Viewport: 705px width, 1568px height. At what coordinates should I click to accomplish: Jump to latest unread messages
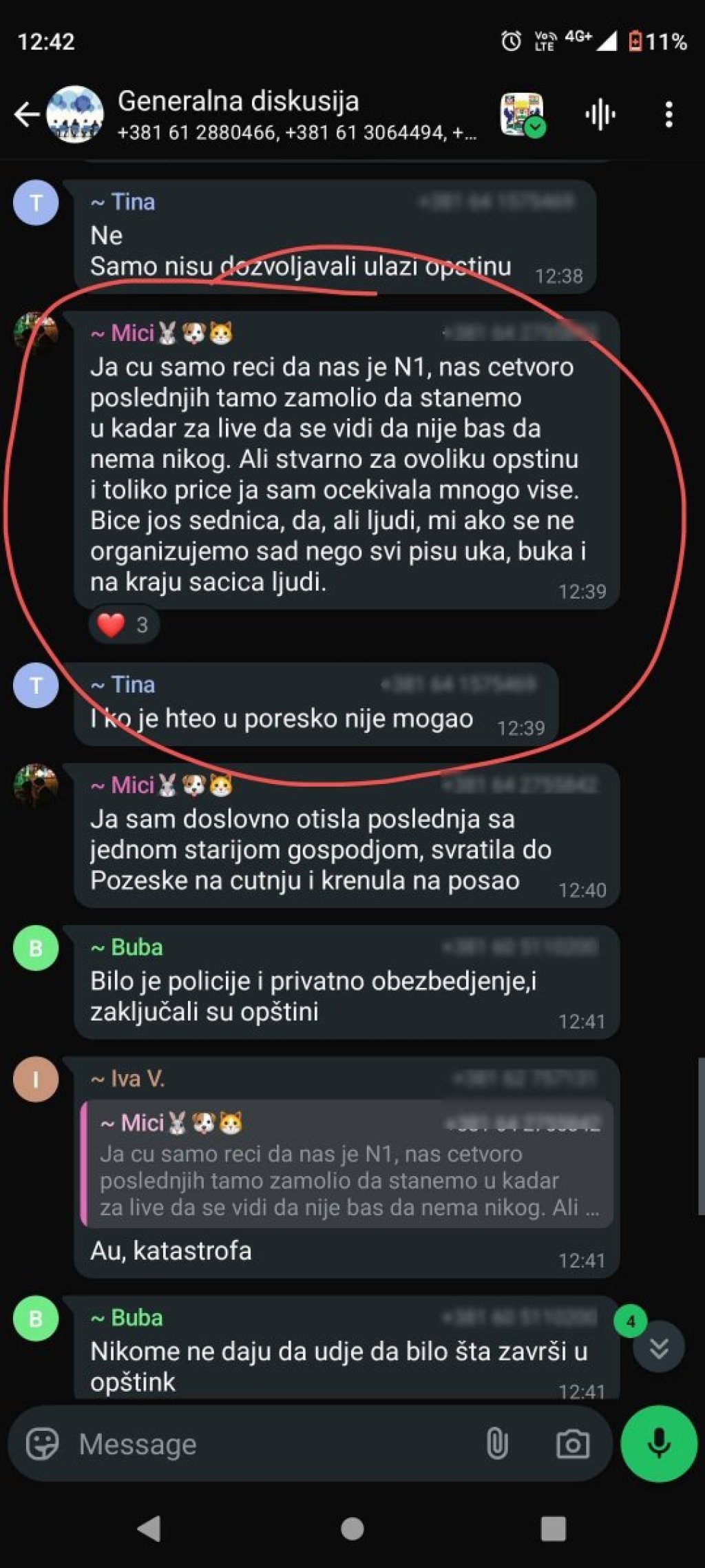click(659, 1348)
